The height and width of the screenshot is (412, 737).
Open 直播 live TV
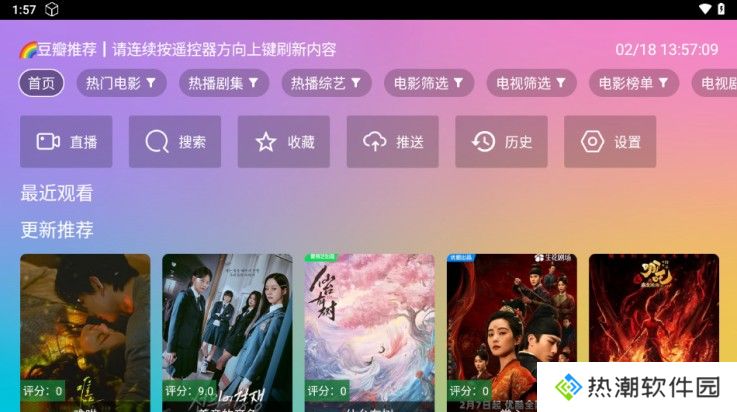click(x=66, y=142)
